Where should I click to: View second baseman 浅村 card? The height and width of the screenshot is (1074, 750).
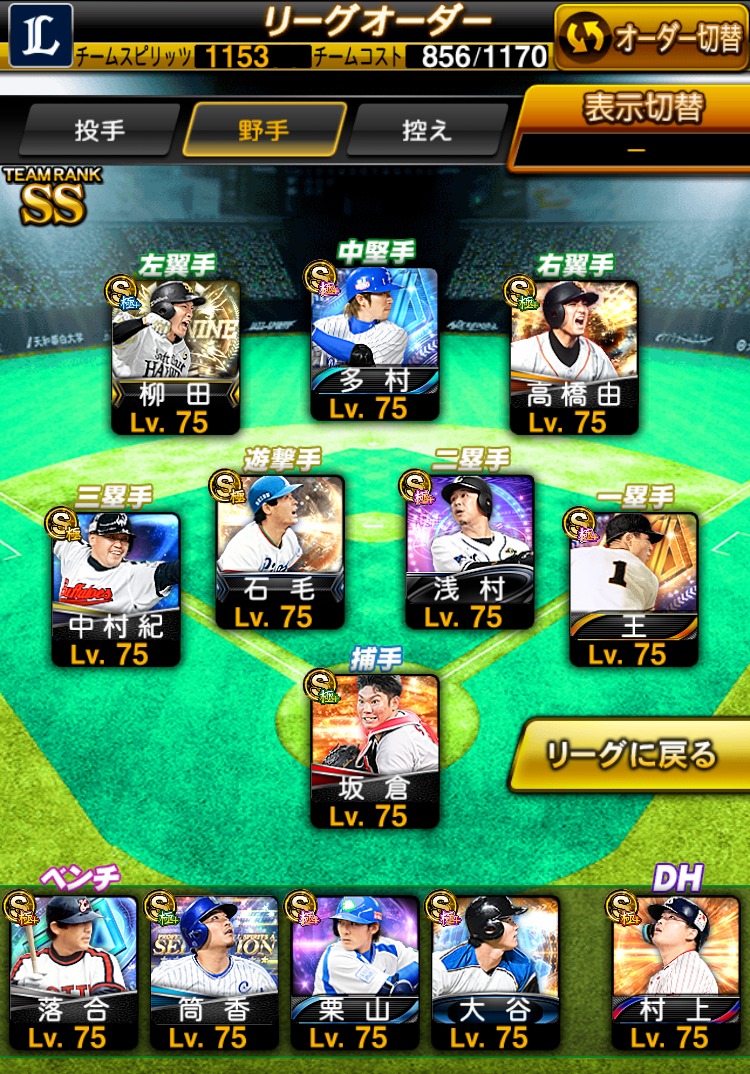coord(469,552)
